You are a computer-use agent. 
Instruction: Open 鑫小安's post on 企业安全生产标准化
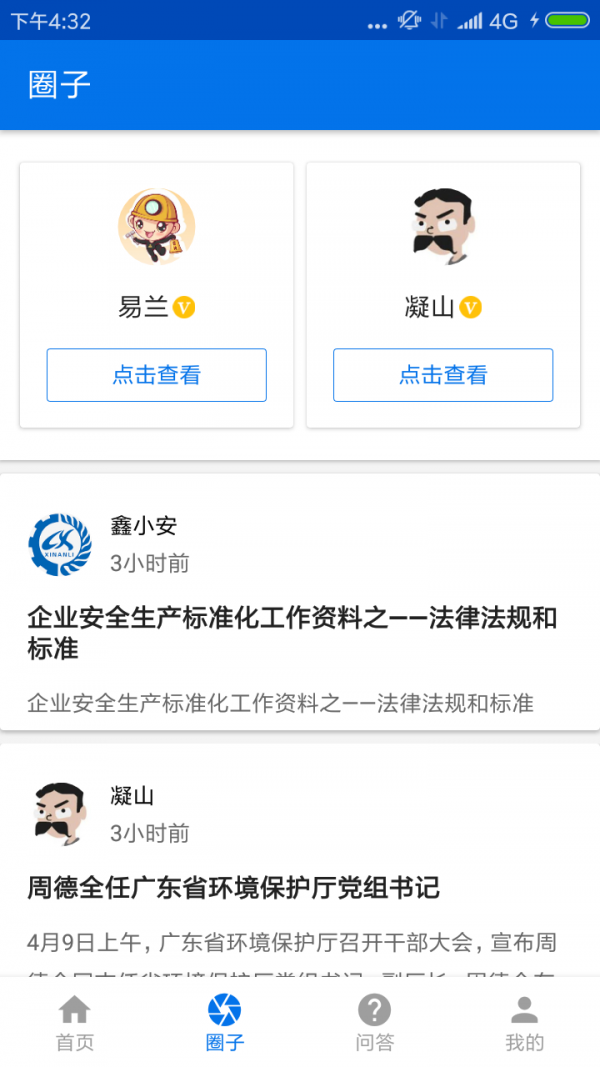tap(292, 633)
